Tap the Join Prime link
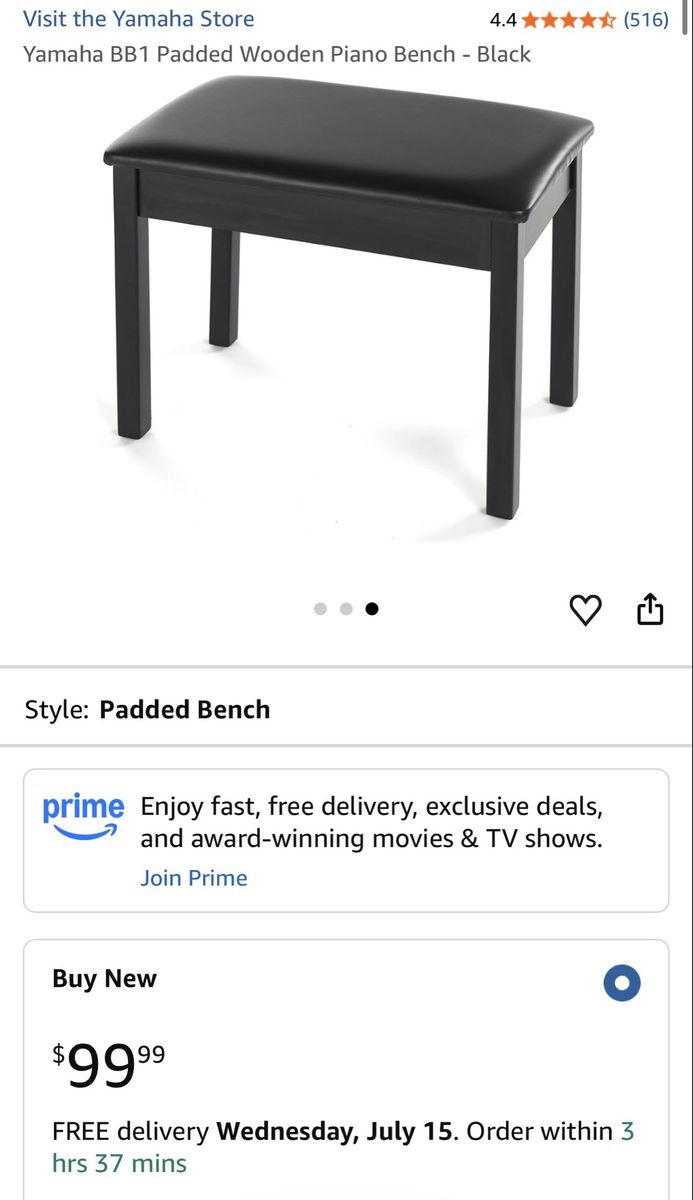 (194, 878)
